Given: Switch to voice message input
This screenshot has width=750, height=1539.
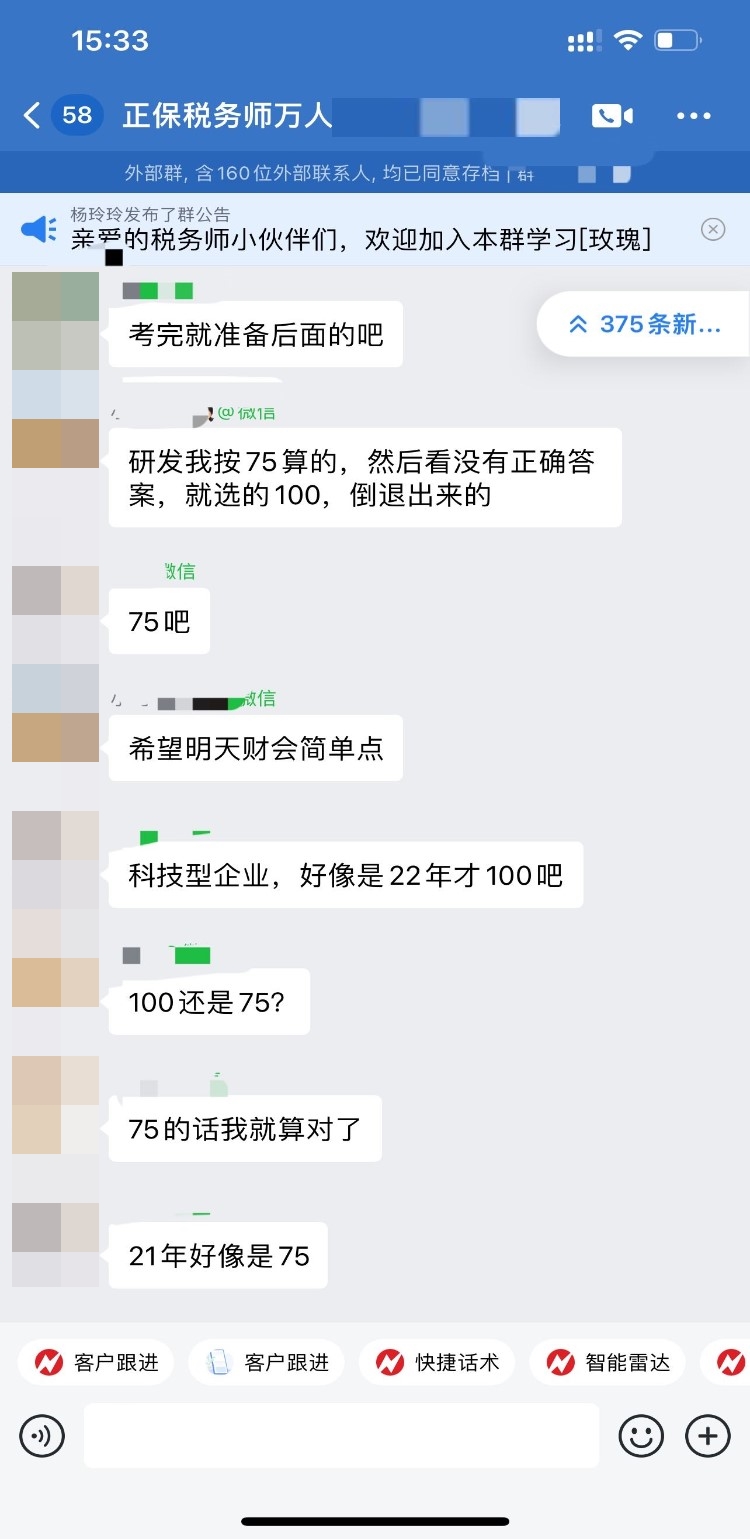Looking at the screenshot, I should click(42, 1436).
